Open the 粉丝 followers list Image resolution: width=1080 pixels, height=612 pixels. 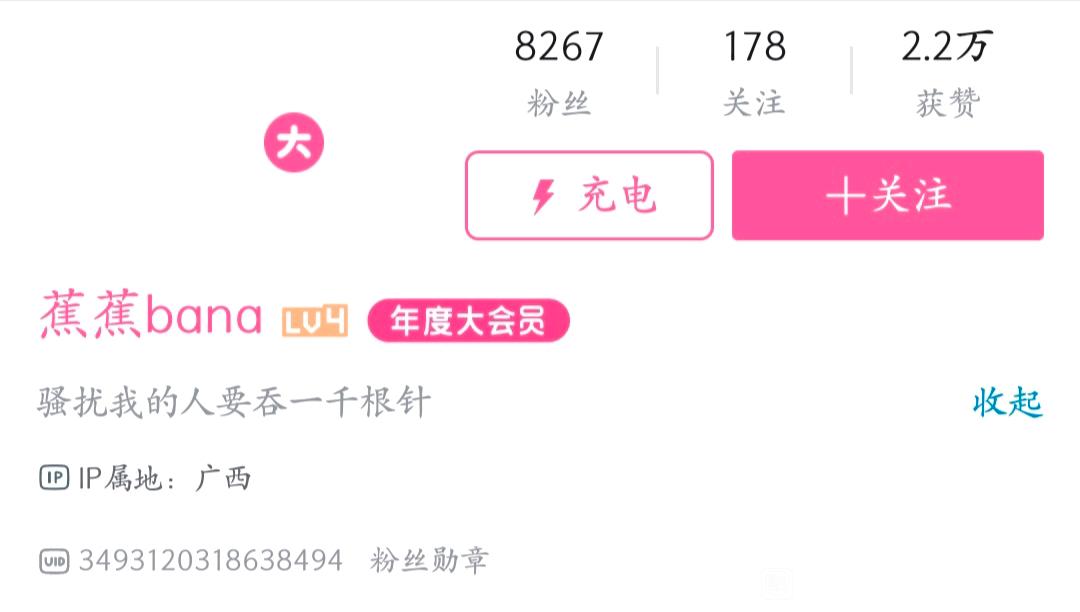(559, 72)
